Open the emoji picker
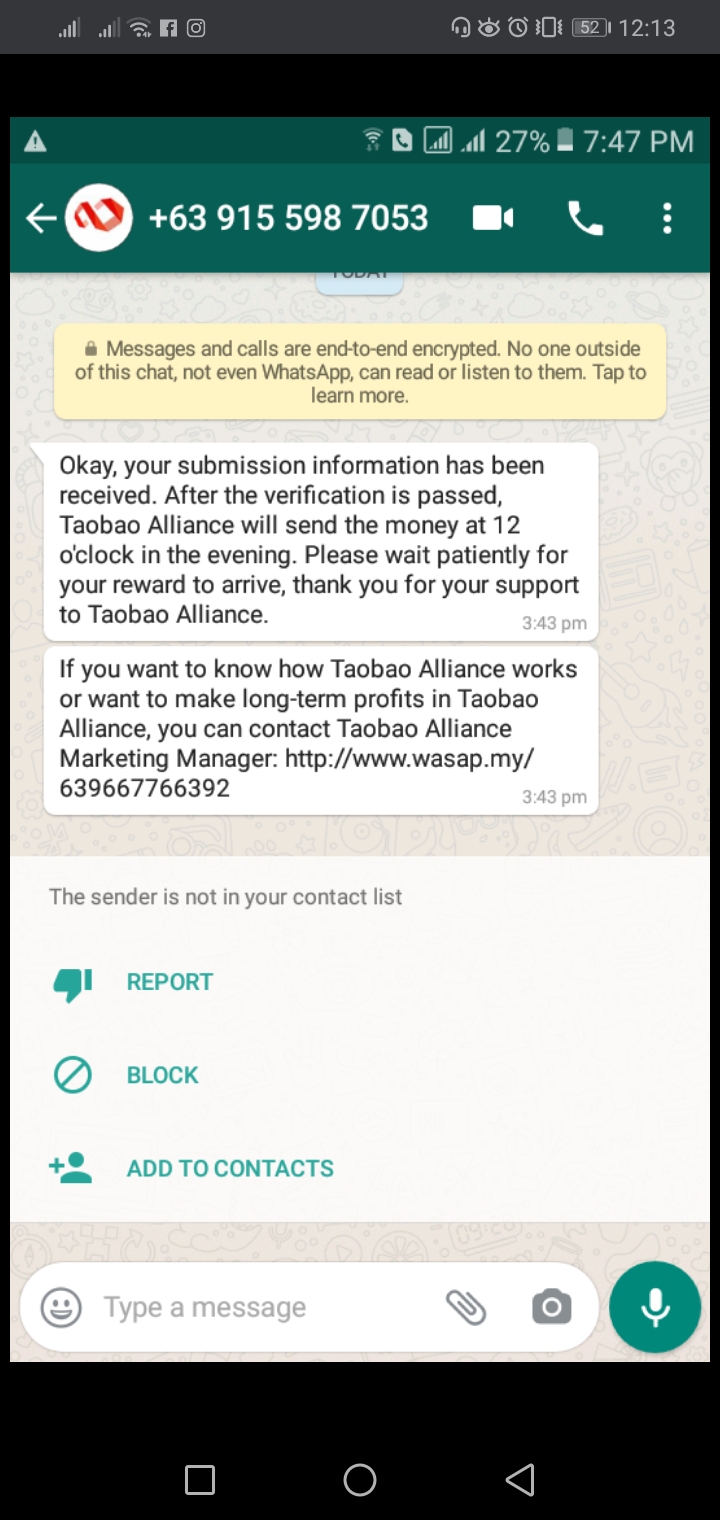Viewport: 720px width, 1520px height. (x=61, y=1307)
